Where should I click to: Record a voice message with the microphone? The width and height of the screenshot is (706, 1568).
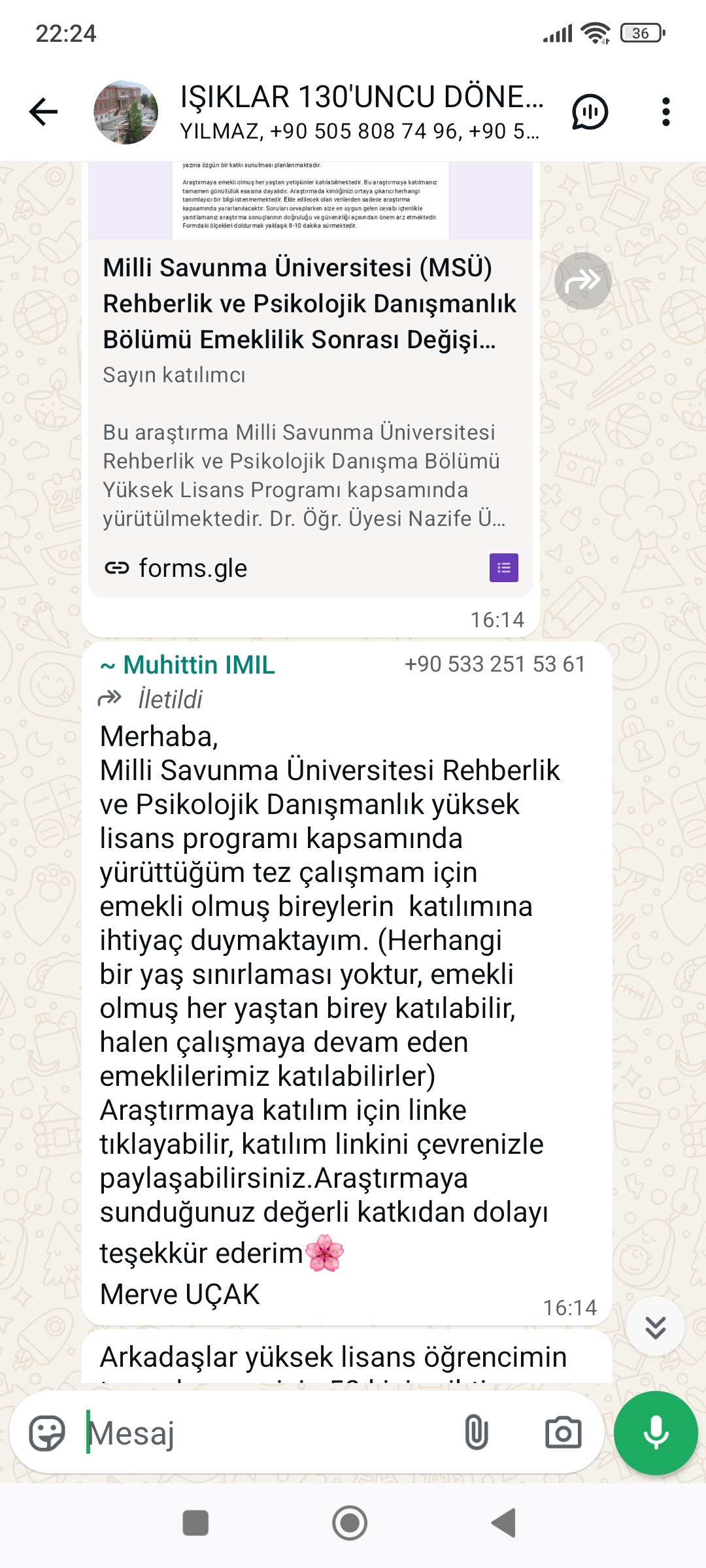pos(656,1433)
